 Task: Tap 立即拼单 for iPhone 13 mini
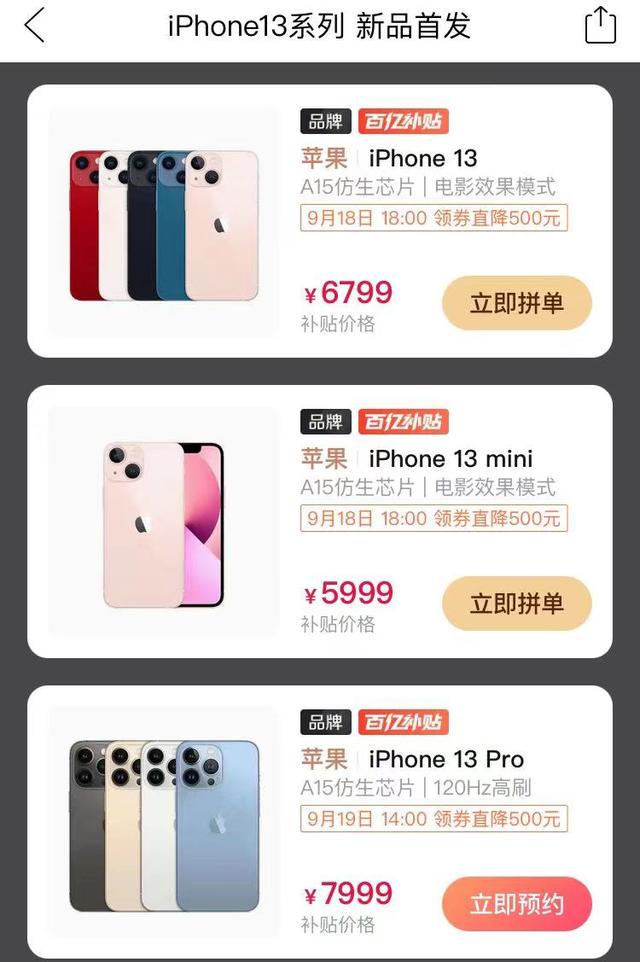pos(517,604)
